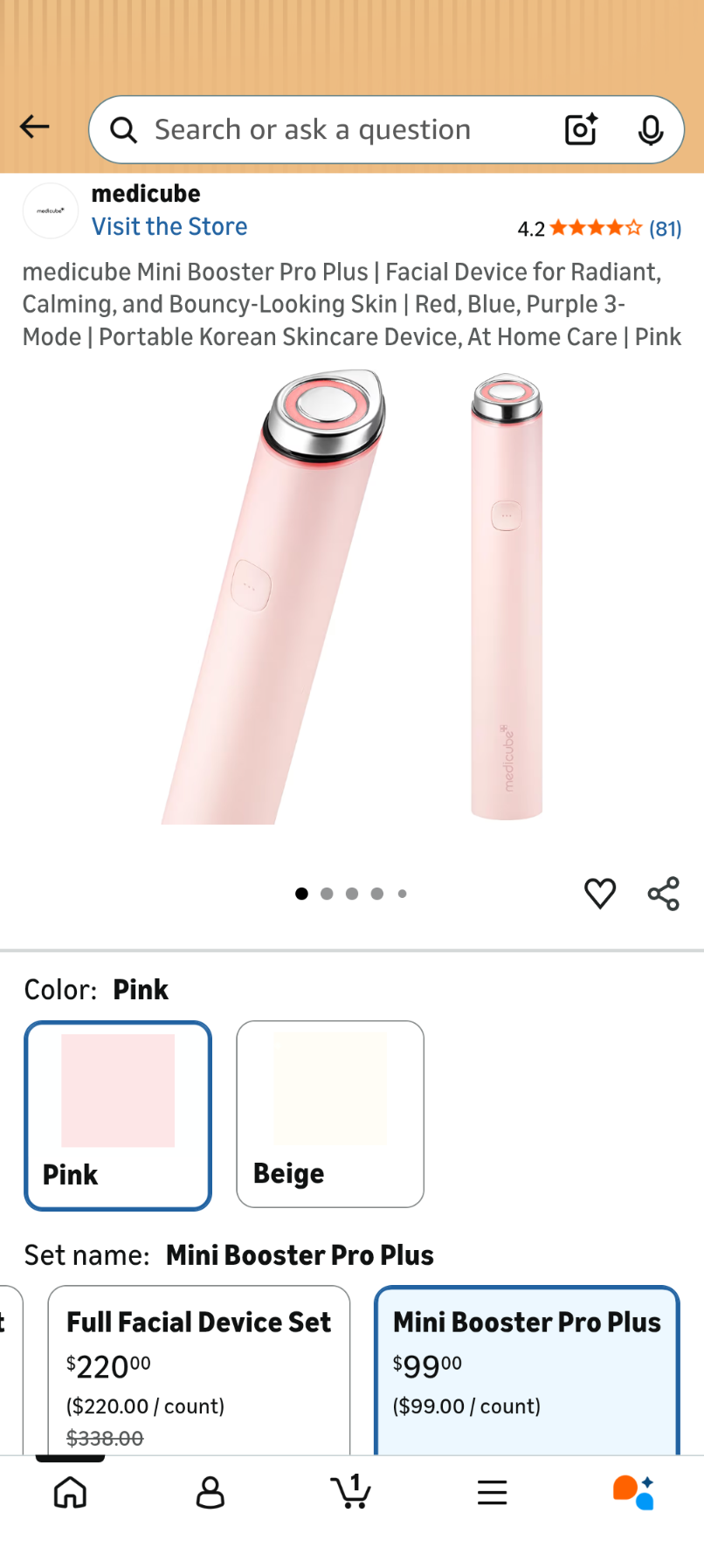Image resolution: width=704 pixels, height=1568 pixels.
Task: Share this product
Action: (664, 894)
